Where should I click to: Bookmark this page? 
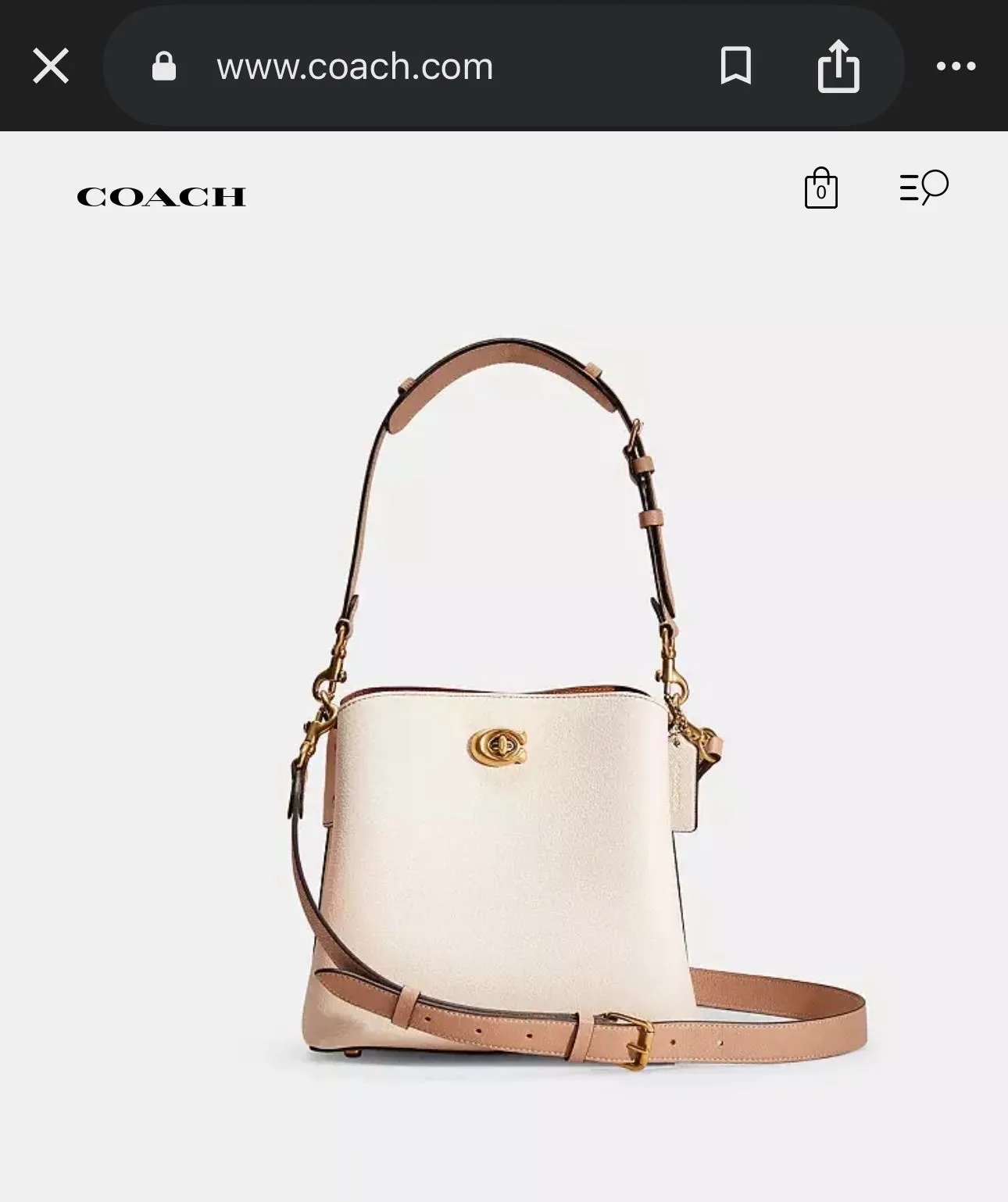(x=735, y=66)
